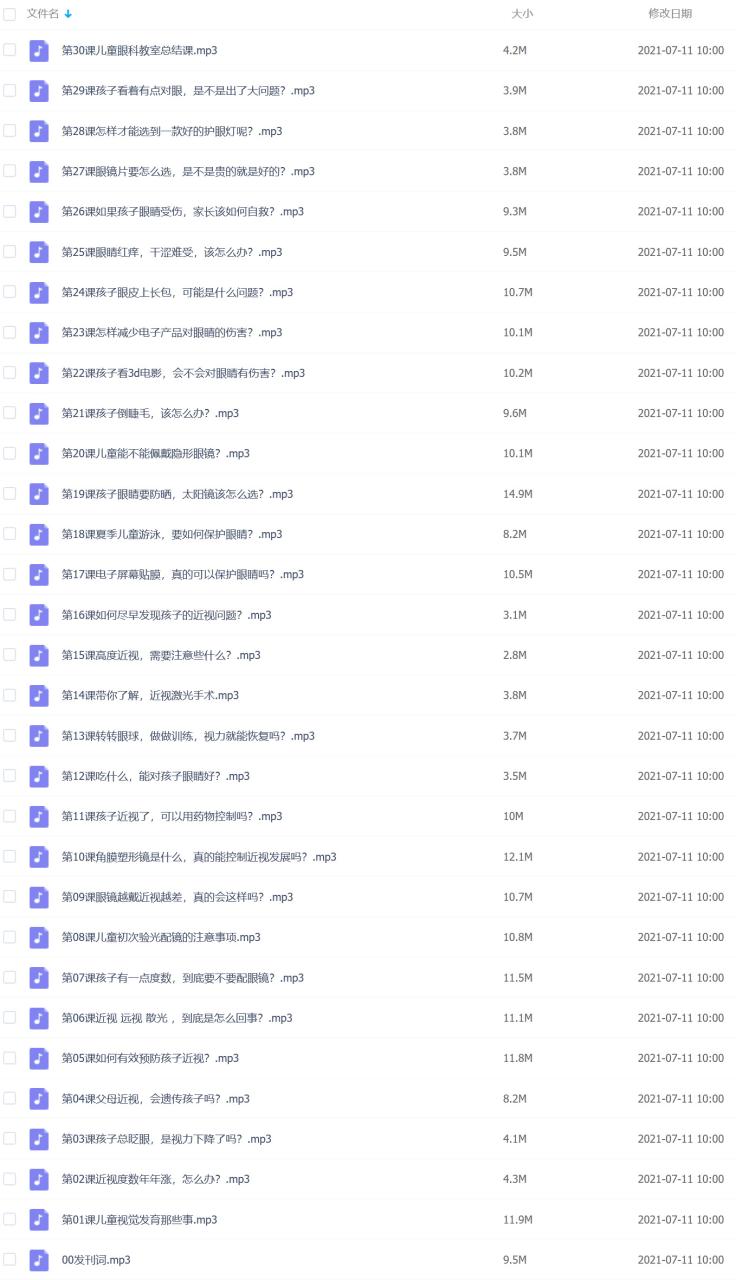736x1280 pixels.
Task: Open 第10课角膜塑形镜是什么 audio
Action: pyautogui.click(x=199, y=857)
